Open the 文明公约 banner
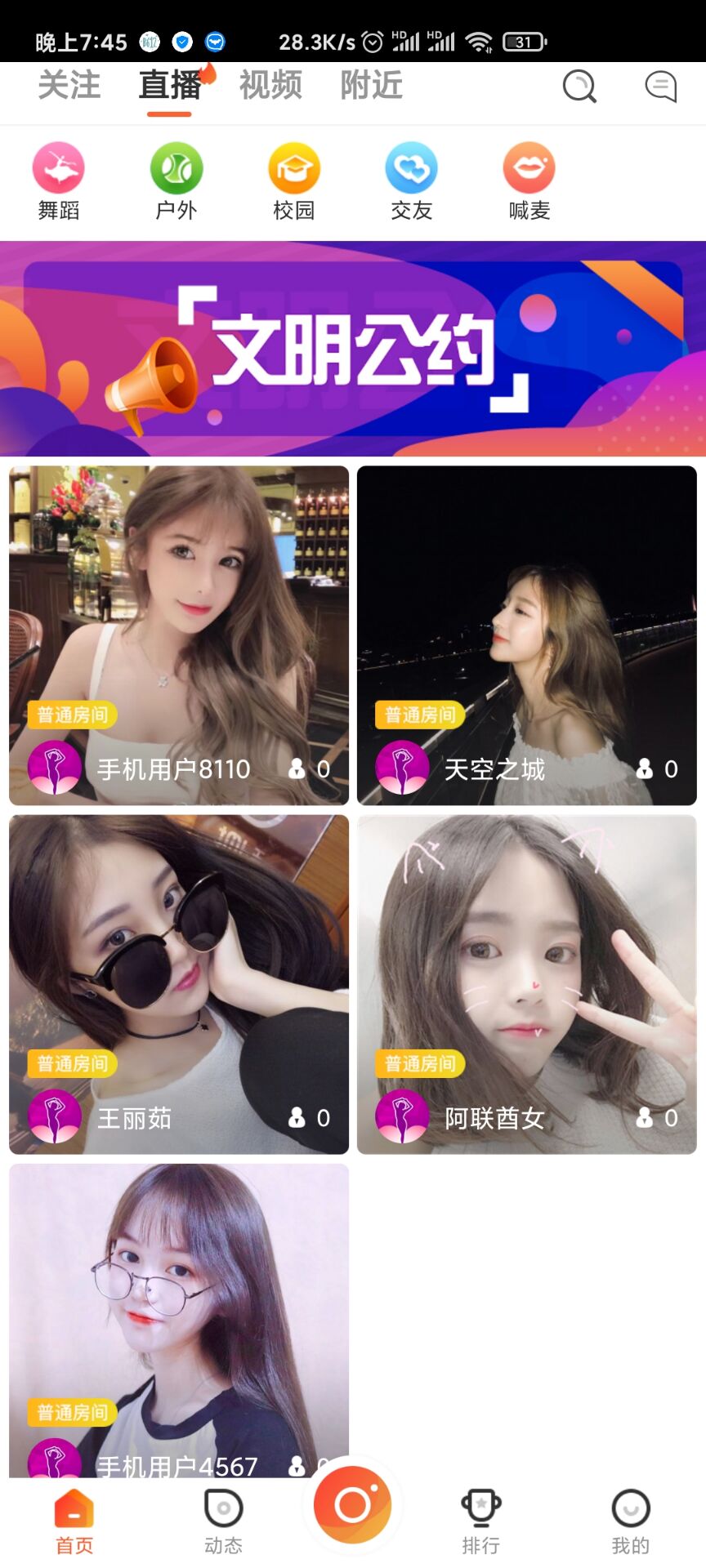Viewport: 706px width, 1568px height. [x=353, y=349]
